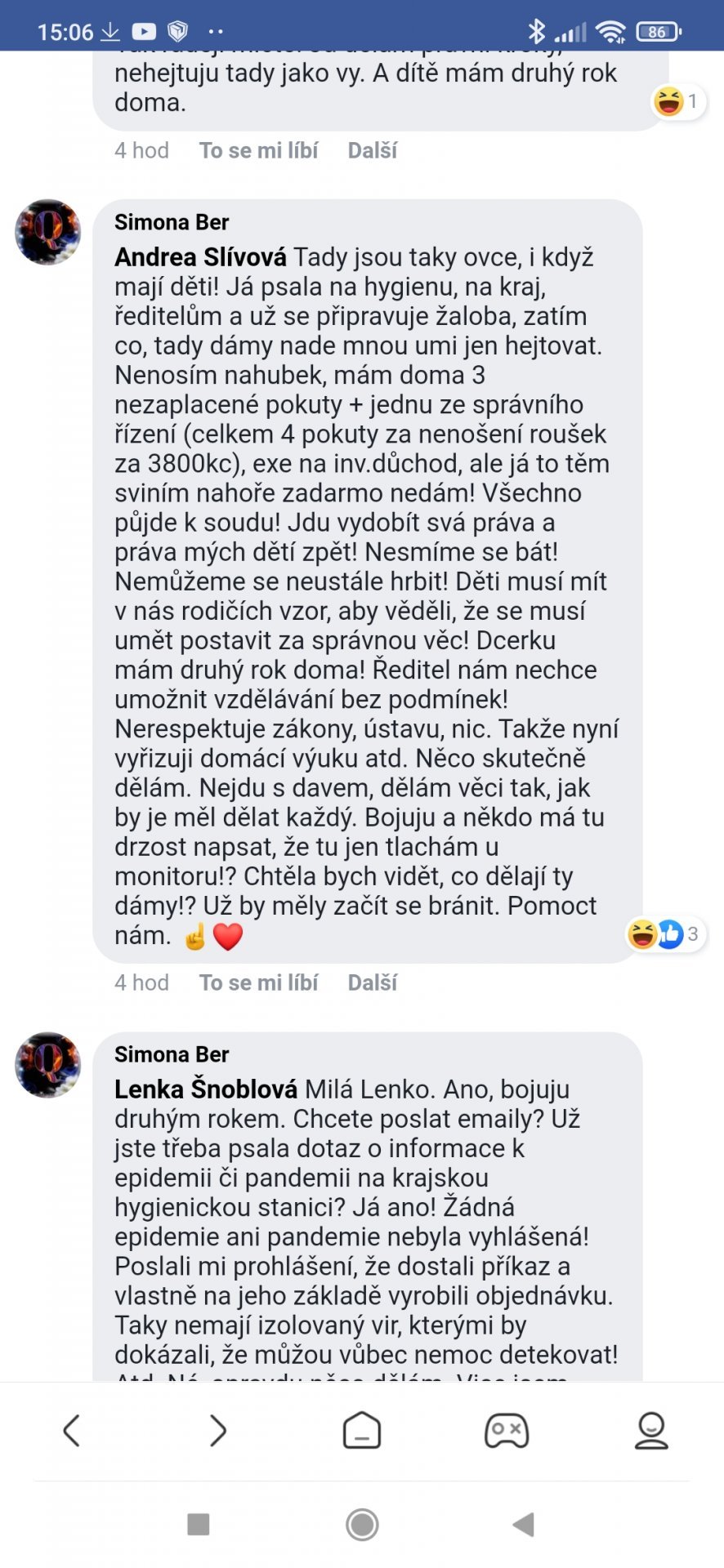Go forward with the browser right arrow
Screen dimensions: 724x1568
[217, 1430]
